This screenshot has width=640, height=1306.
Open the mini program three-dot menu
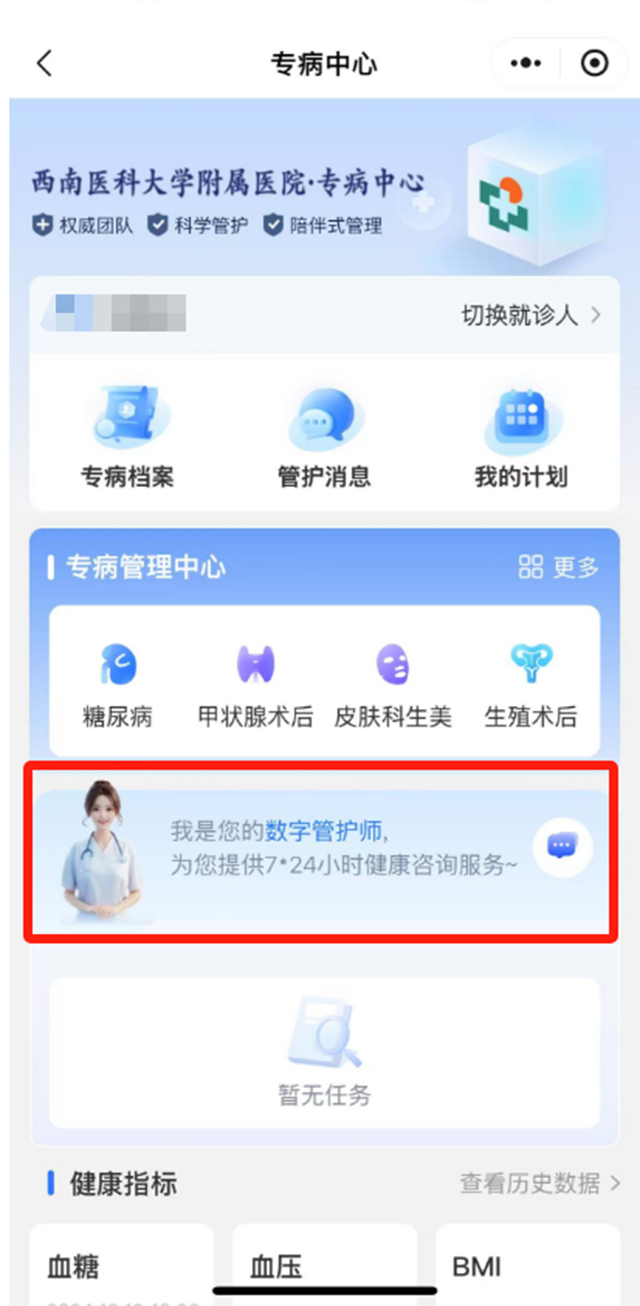coord(525,64)
